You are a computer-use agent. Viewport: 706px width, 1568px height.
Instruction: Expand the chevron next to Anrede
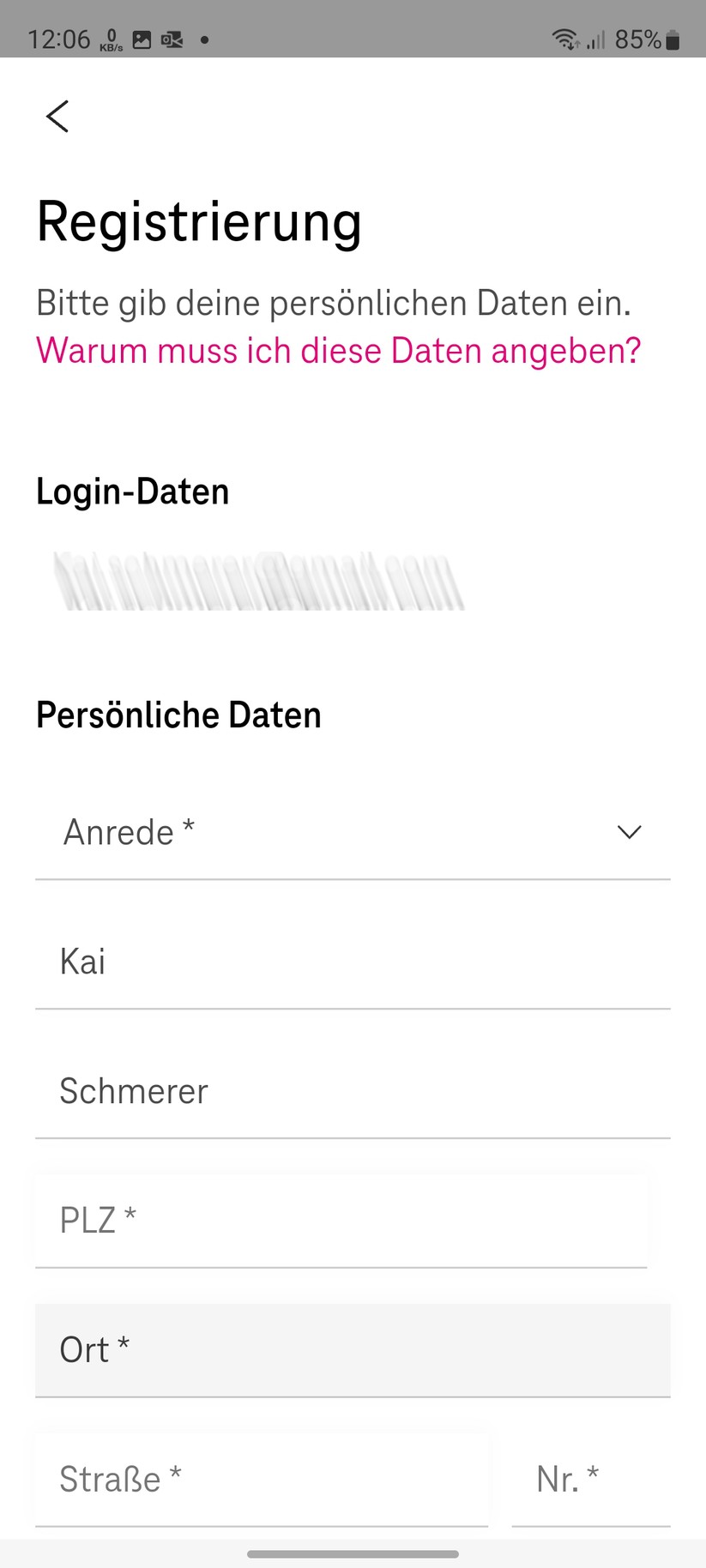(628, 832)
